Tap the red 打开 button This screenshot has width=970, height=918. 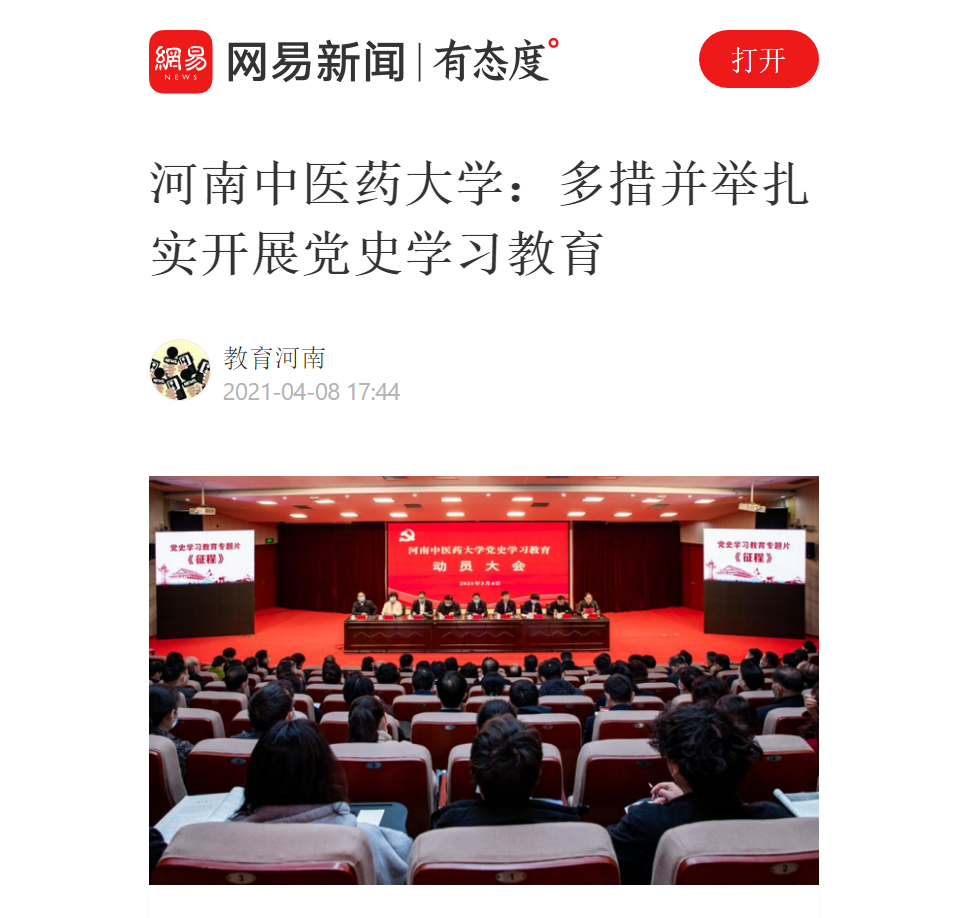(x=758, y=60)
